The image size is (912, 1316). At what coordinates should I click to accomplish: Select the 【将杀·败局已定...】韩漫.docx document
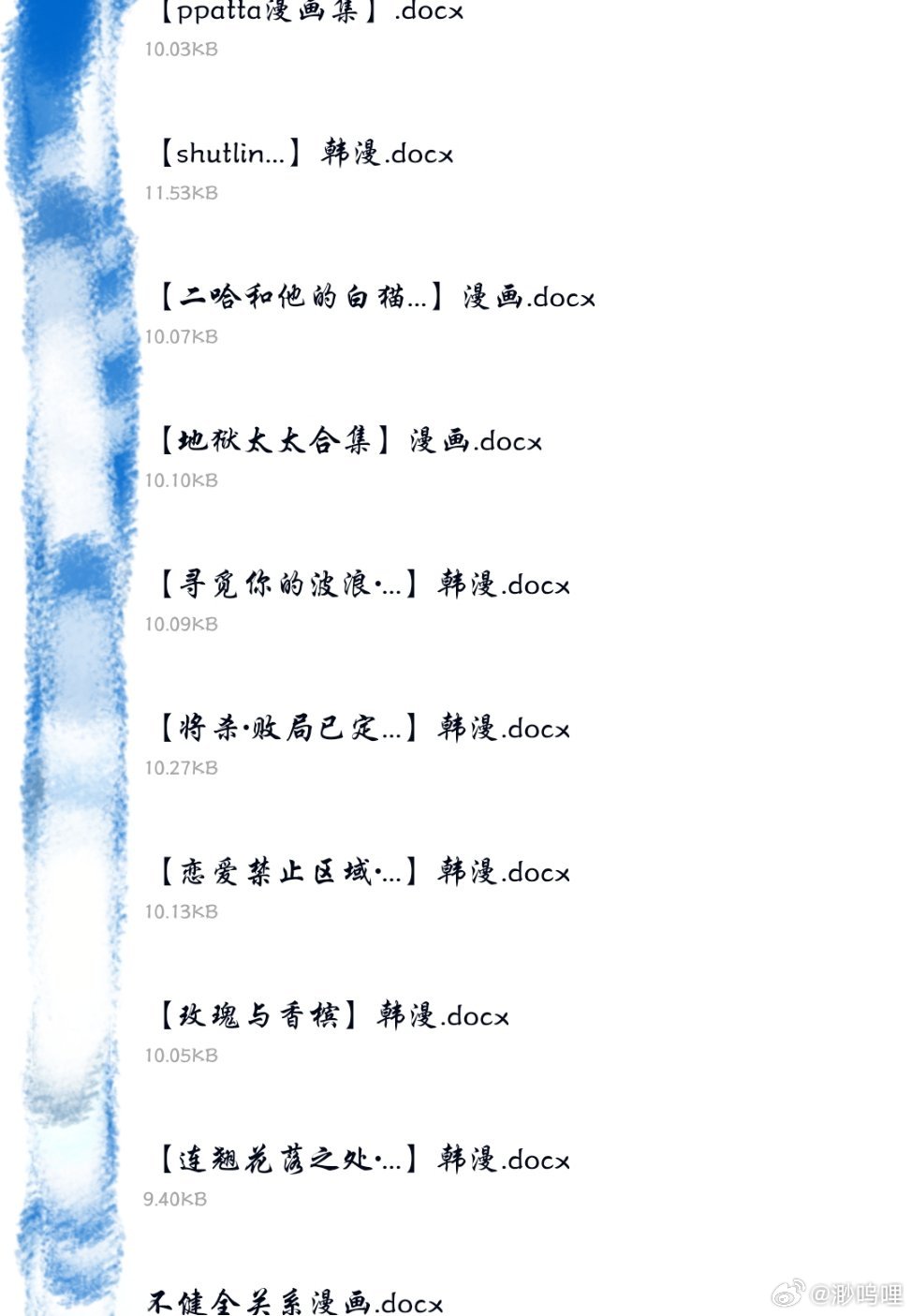click(360, 728)
